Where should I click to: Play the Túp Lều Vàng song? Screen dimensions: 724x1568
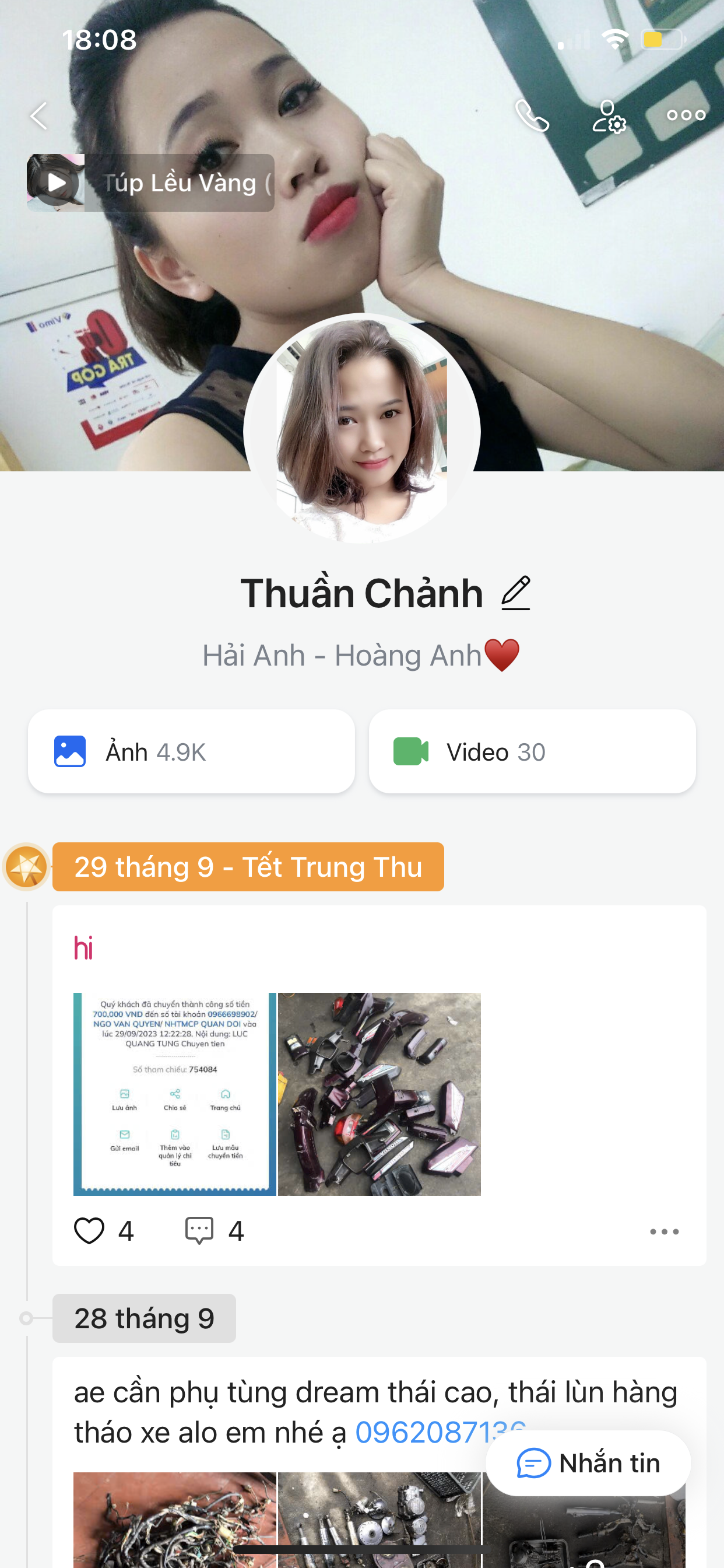click(56, 183)
